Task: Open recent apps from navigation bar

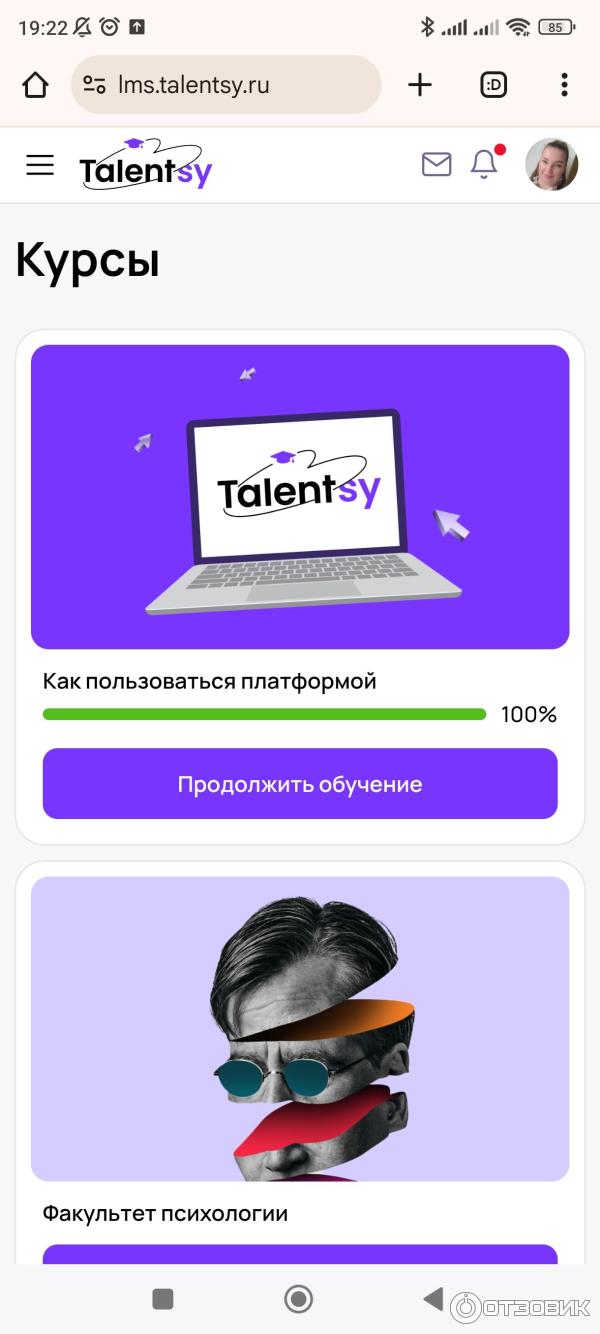Action: click(163, 1299)
